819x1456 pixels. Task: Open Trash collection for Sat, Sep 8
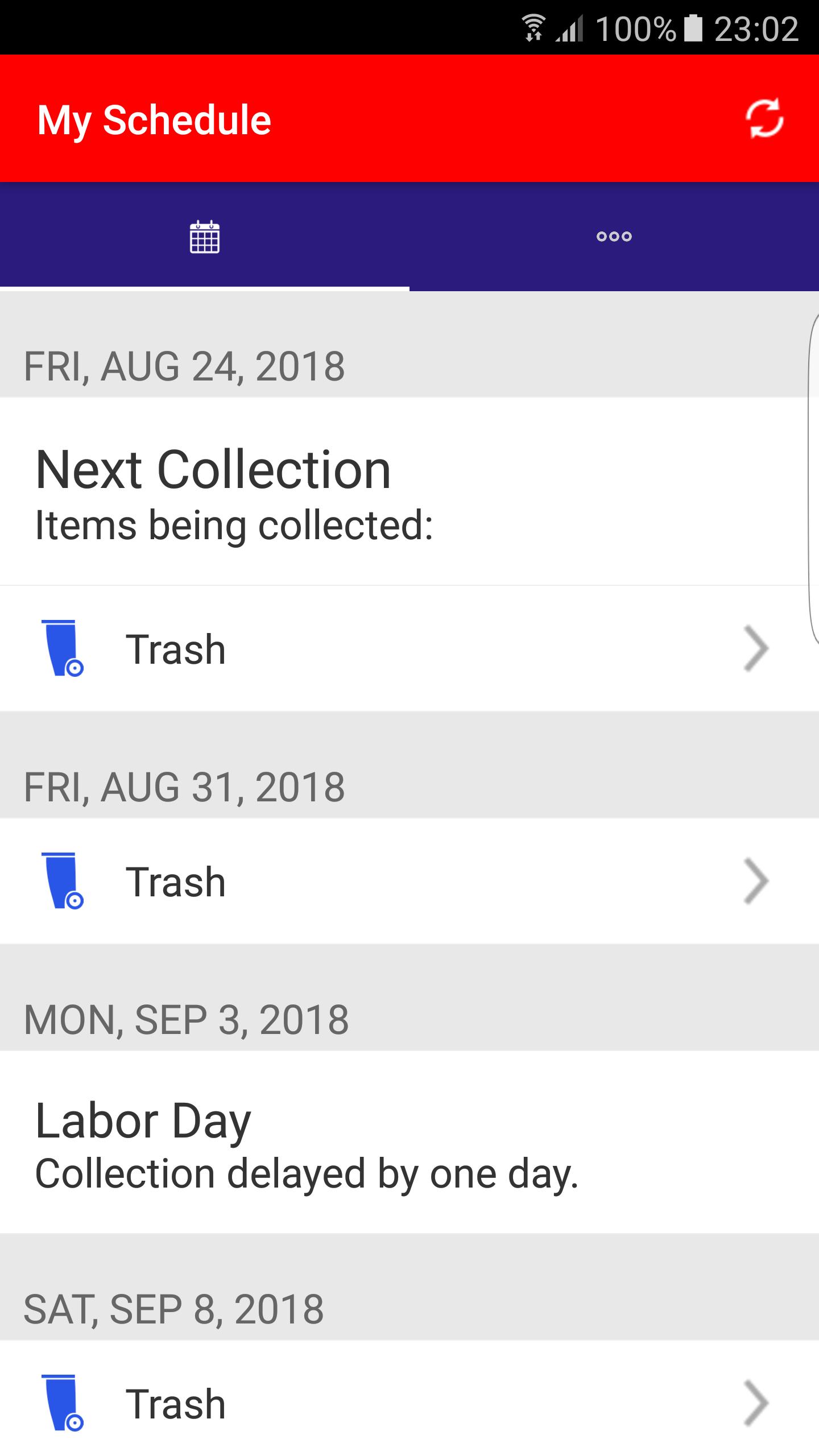click(x=409, y=1403)
